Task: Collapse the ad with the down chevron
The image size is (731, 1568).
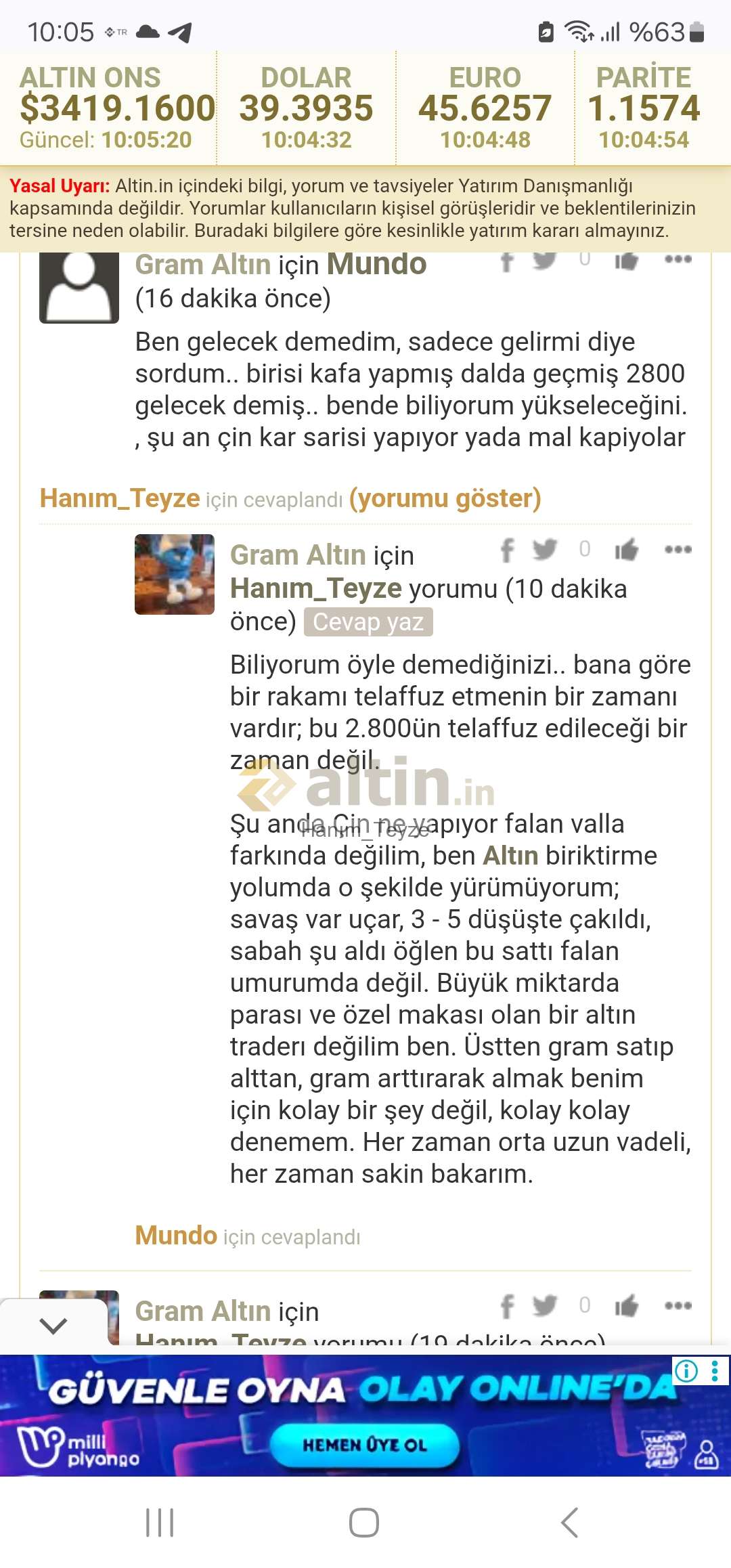Action: [x=53, y=1325]
